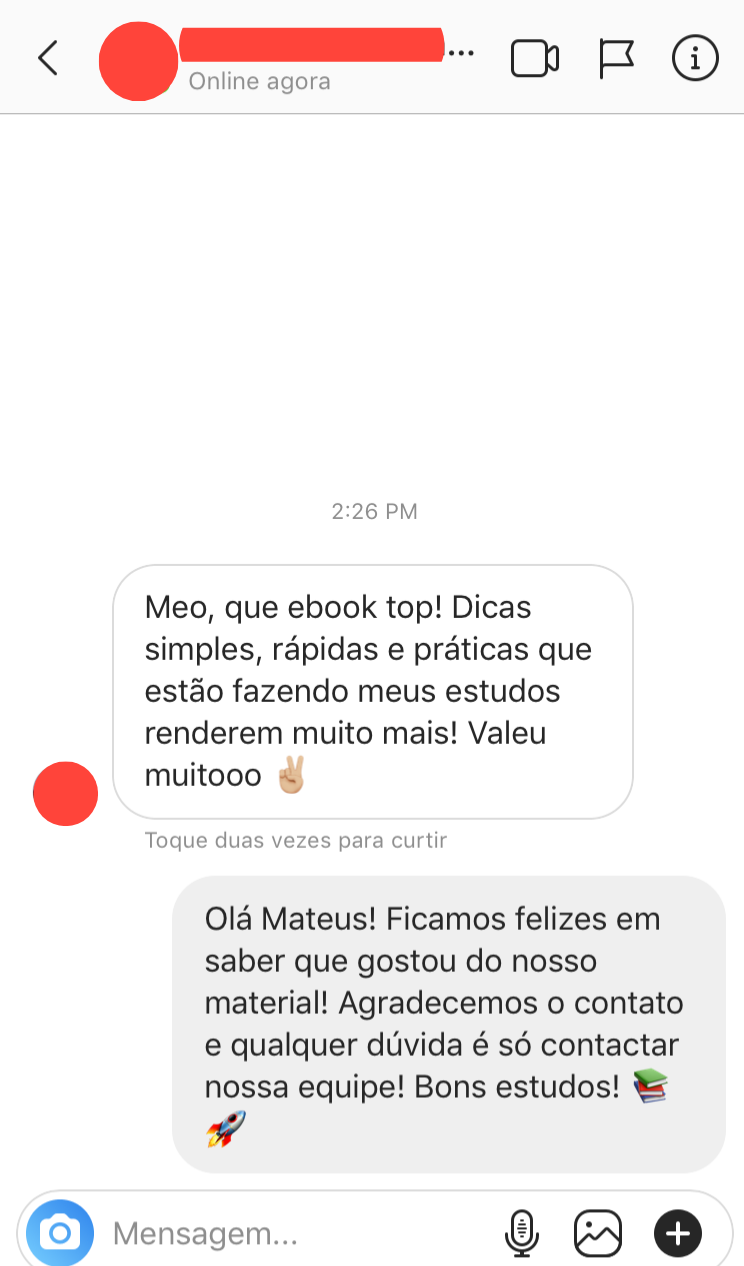Open more options with the plus icon
The width and height of the screenshot is (744, 1266).
click(x=678, y=1233)
